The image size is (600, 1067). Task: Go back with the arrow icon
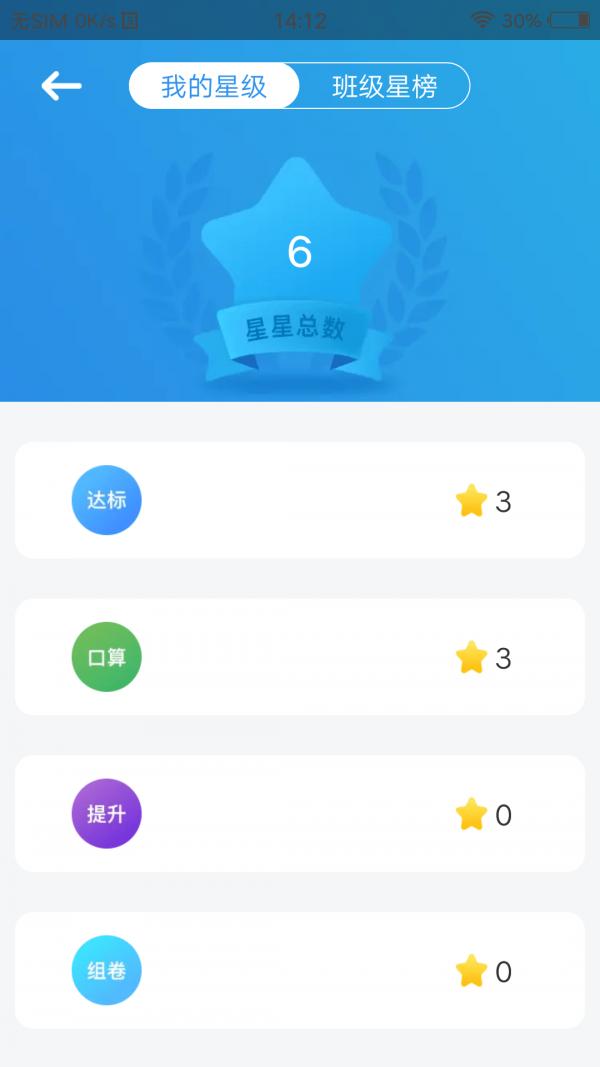tap(61, 86)
